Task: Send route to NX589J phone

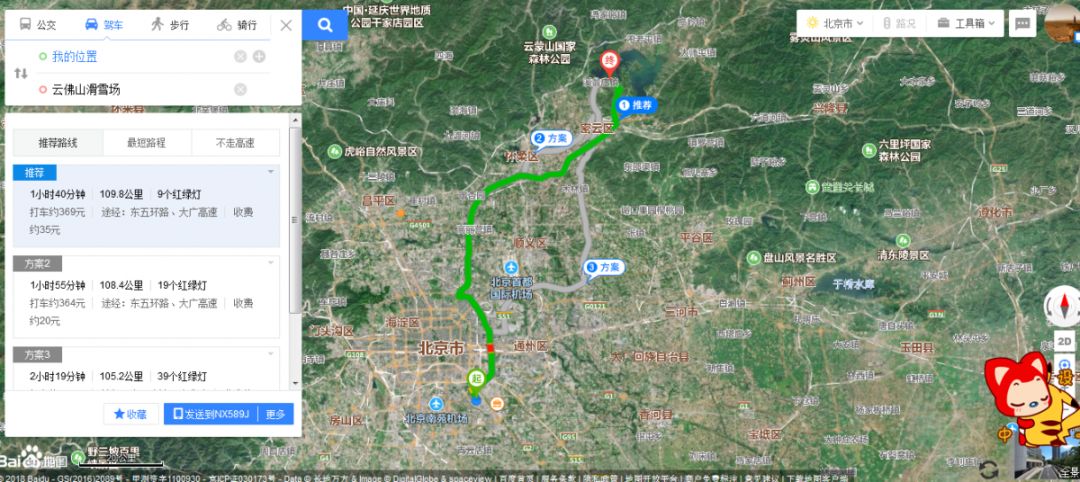Action: 211,414
